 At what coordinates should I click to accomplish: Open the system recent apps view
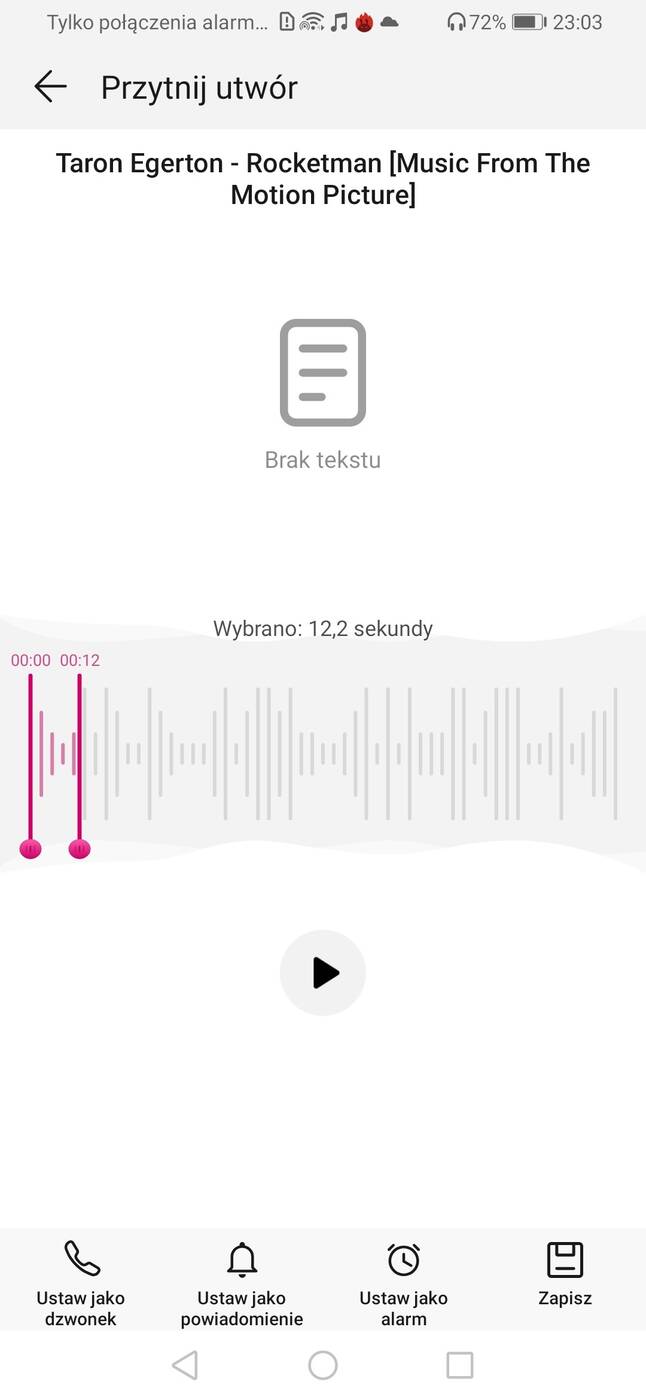click(x=460, y=1365)
